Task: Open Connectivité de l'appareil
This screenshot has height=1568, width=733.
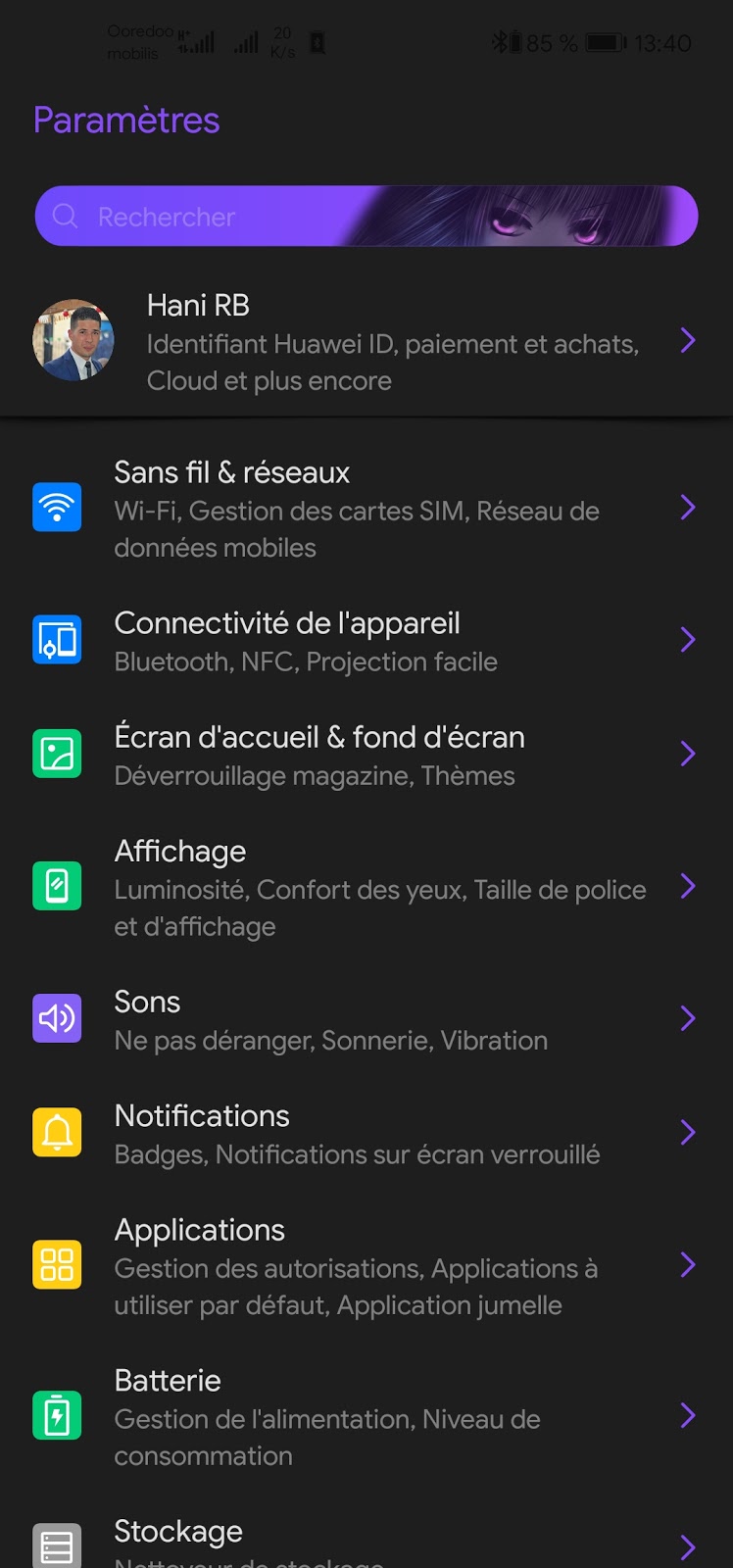Action: tap(366, 641)
